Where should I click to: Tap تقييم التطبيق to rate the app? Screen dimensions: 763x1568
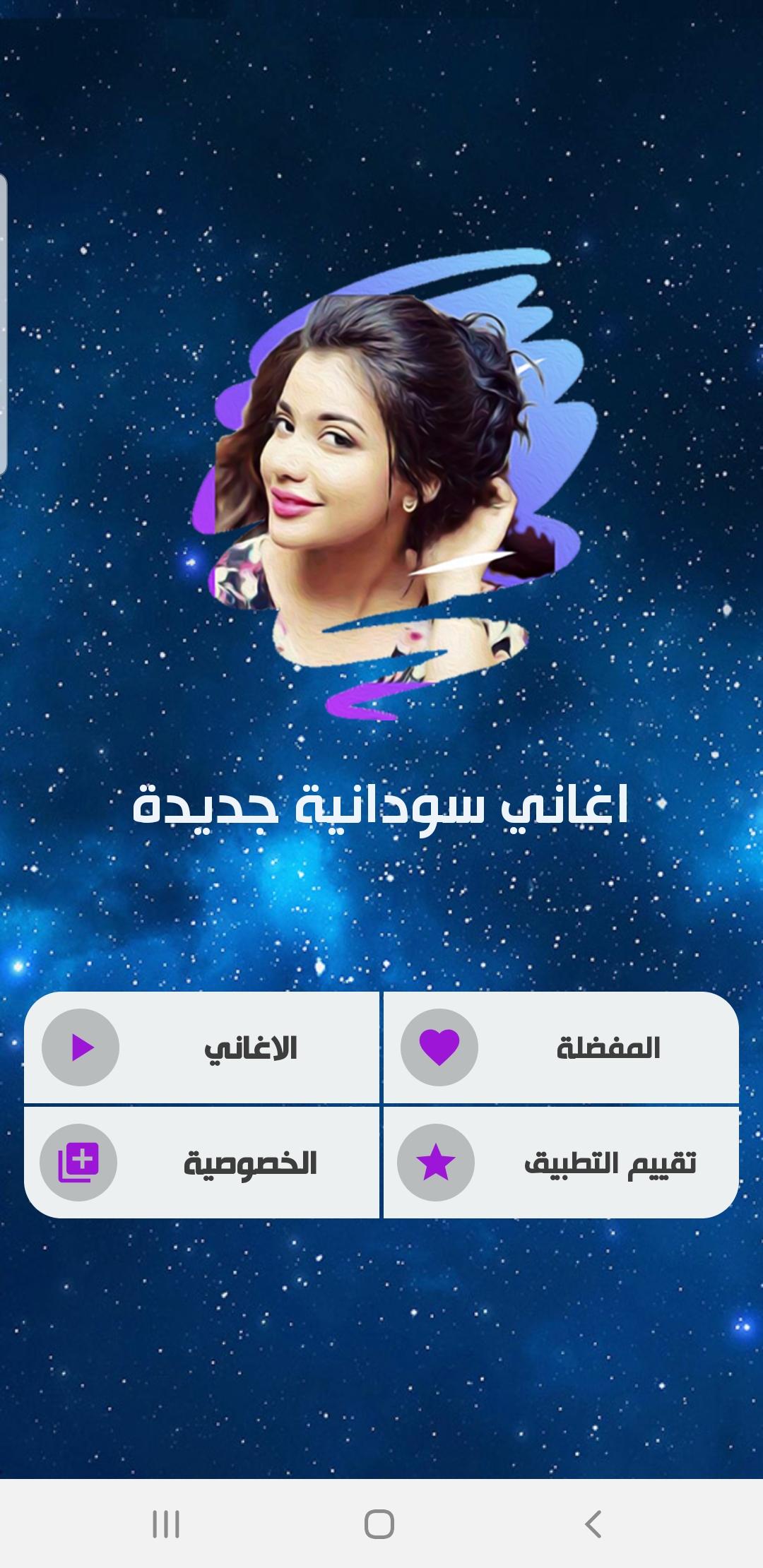(561, 1163)
